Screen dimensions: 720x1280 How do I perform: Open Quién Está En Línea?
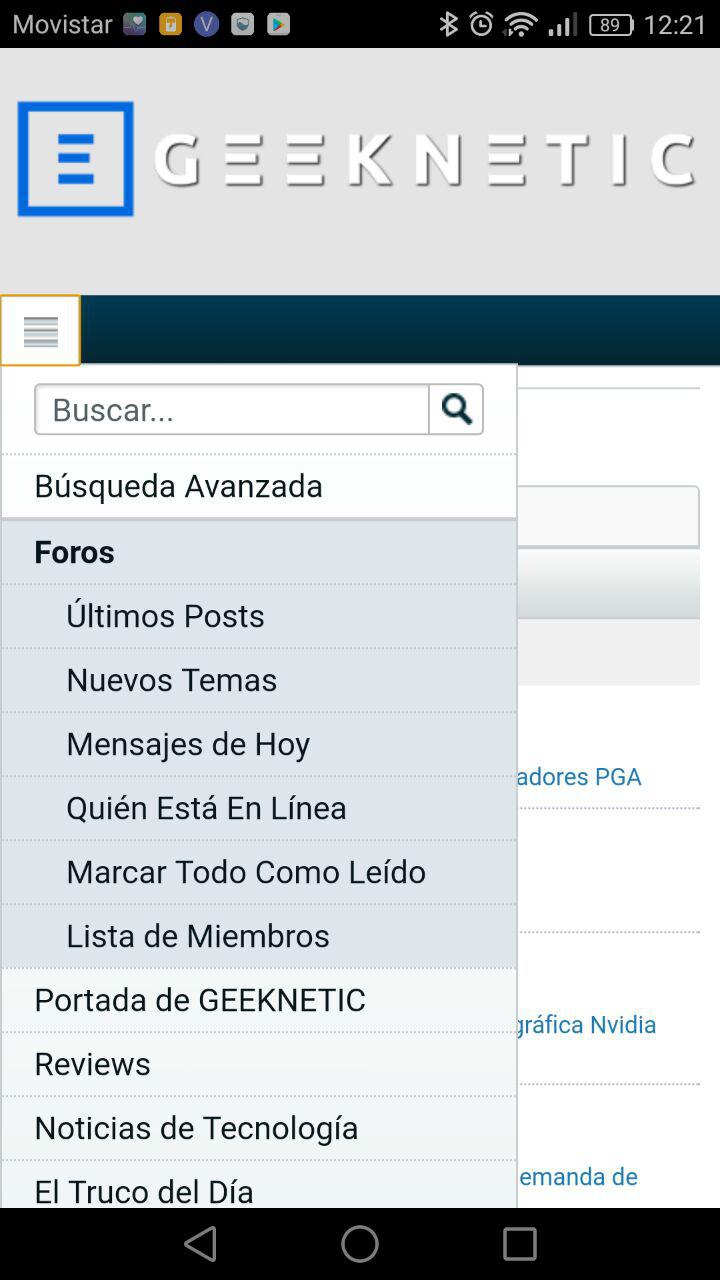(x=206, y=808)
